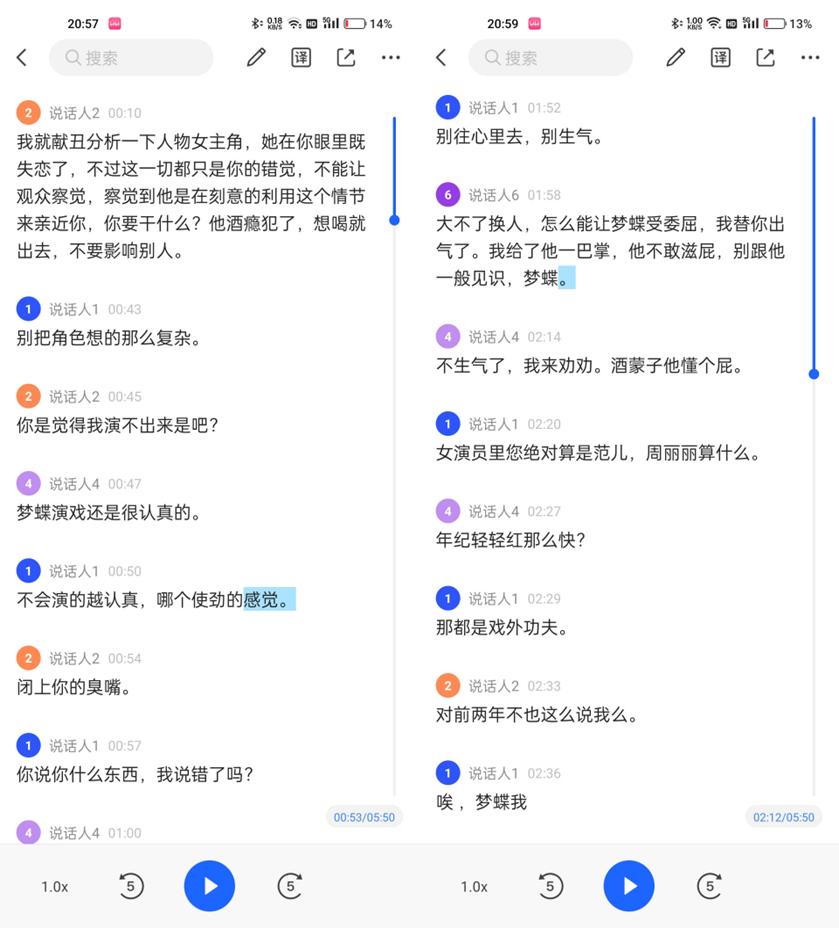Open the overflow menu on the 20:59 screen

pos(810,58)
